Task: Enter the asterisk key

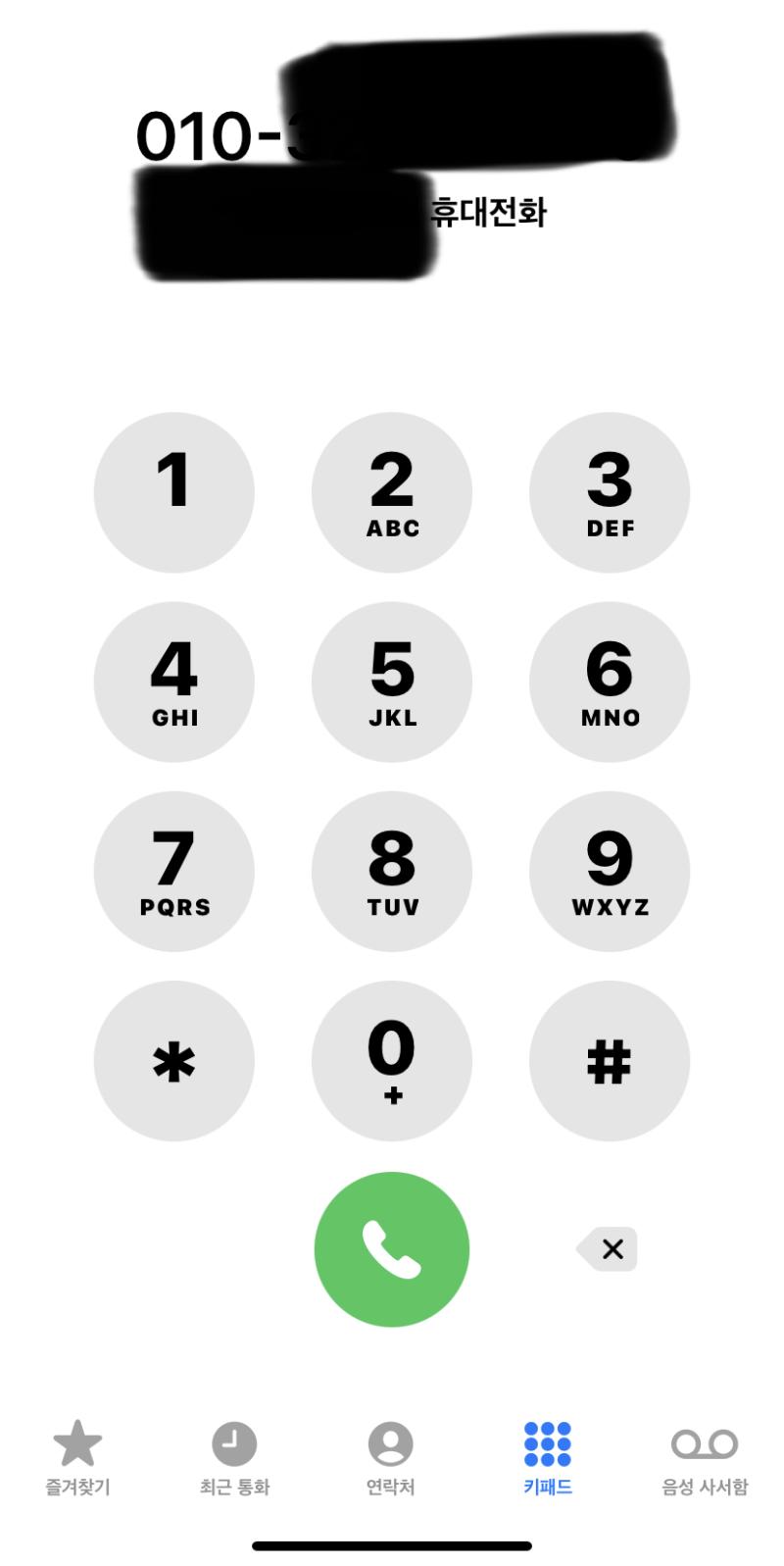Action: click(174, 1061)
